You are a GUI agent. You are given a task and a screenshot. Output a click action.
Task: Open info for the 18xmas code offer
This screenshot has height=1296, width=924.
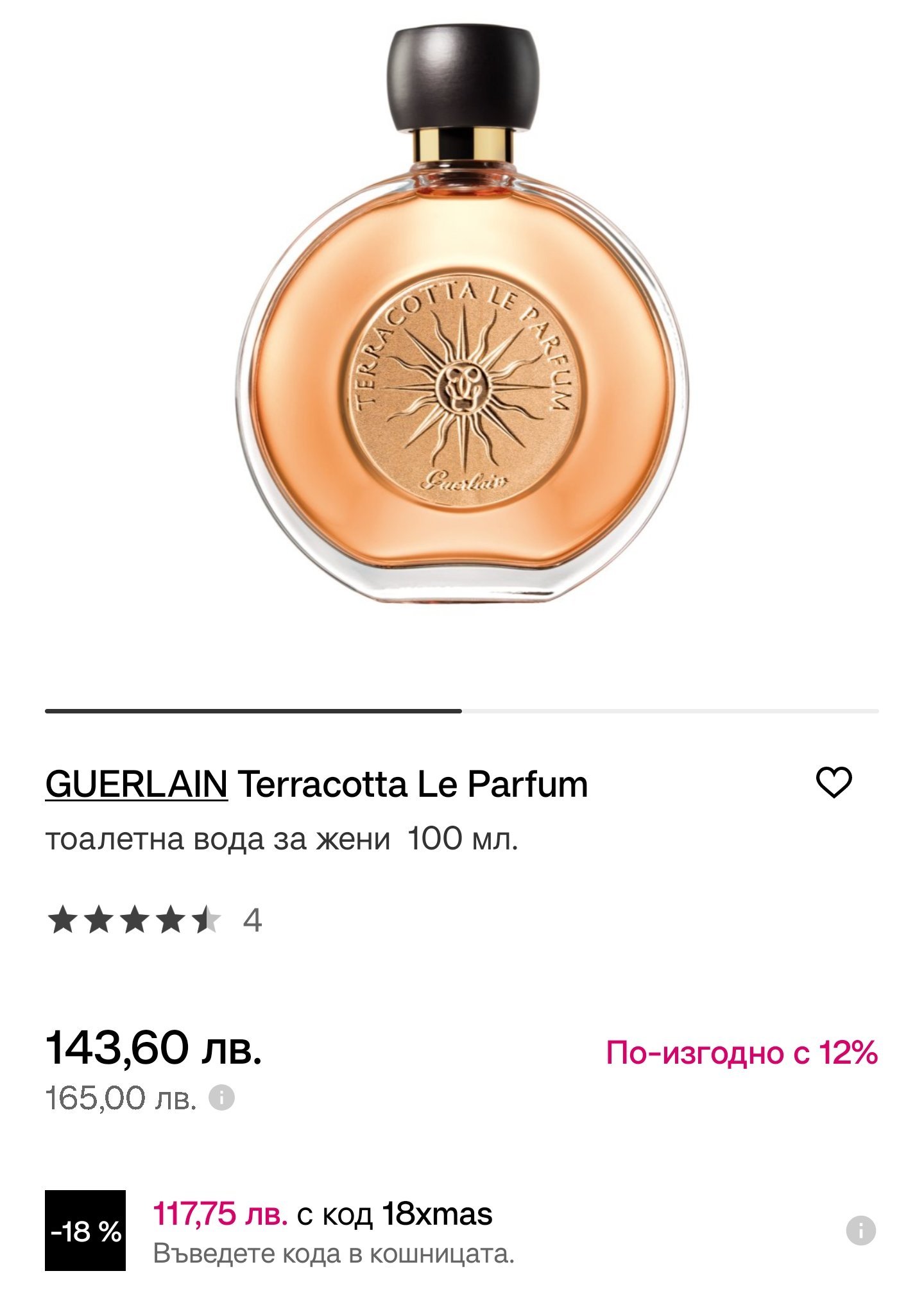coord(860,1231)
